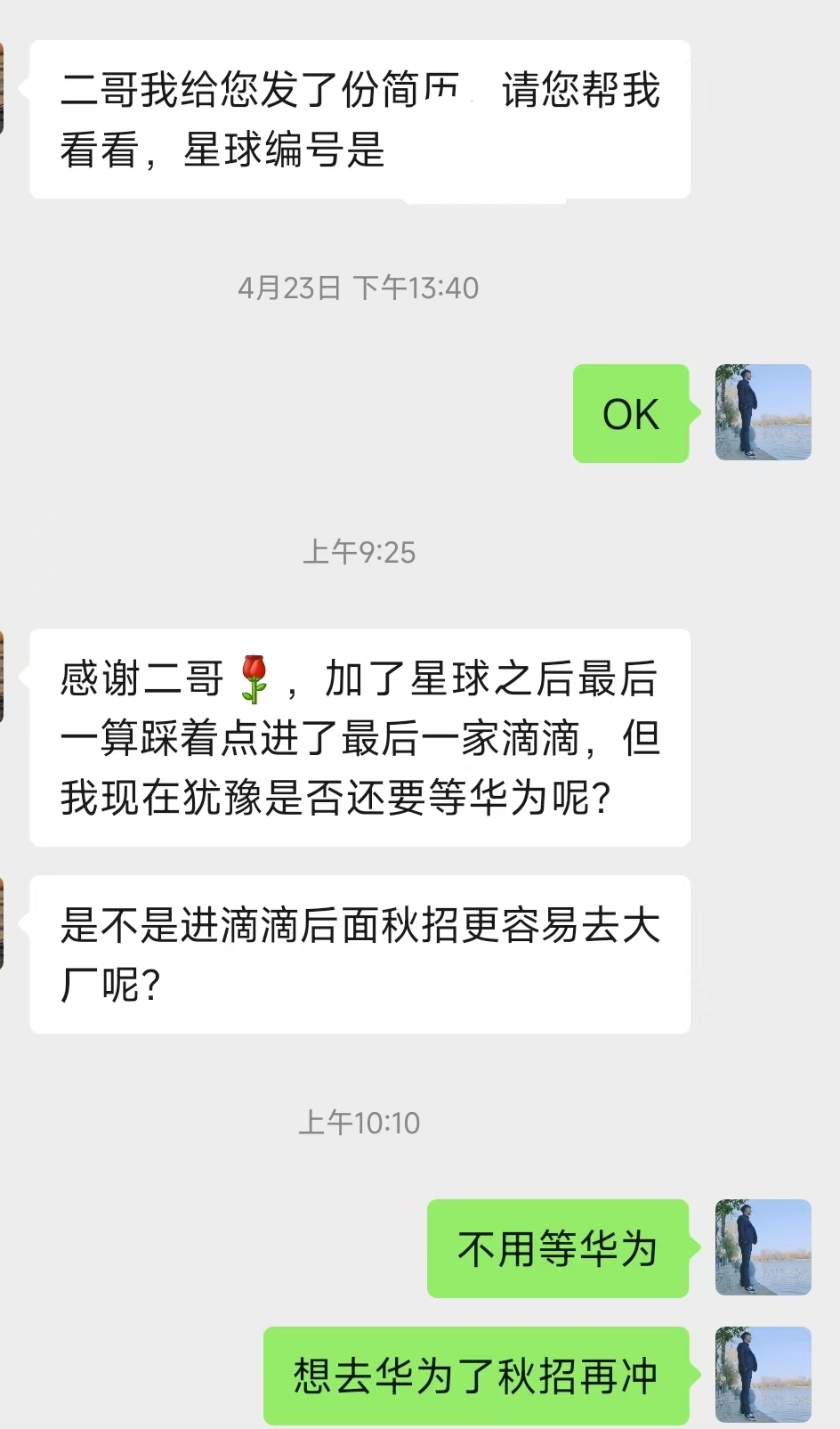Select your avatar beside 不用等华为
Viewport: 840px width, 1429px height.
coord(763,1248)
